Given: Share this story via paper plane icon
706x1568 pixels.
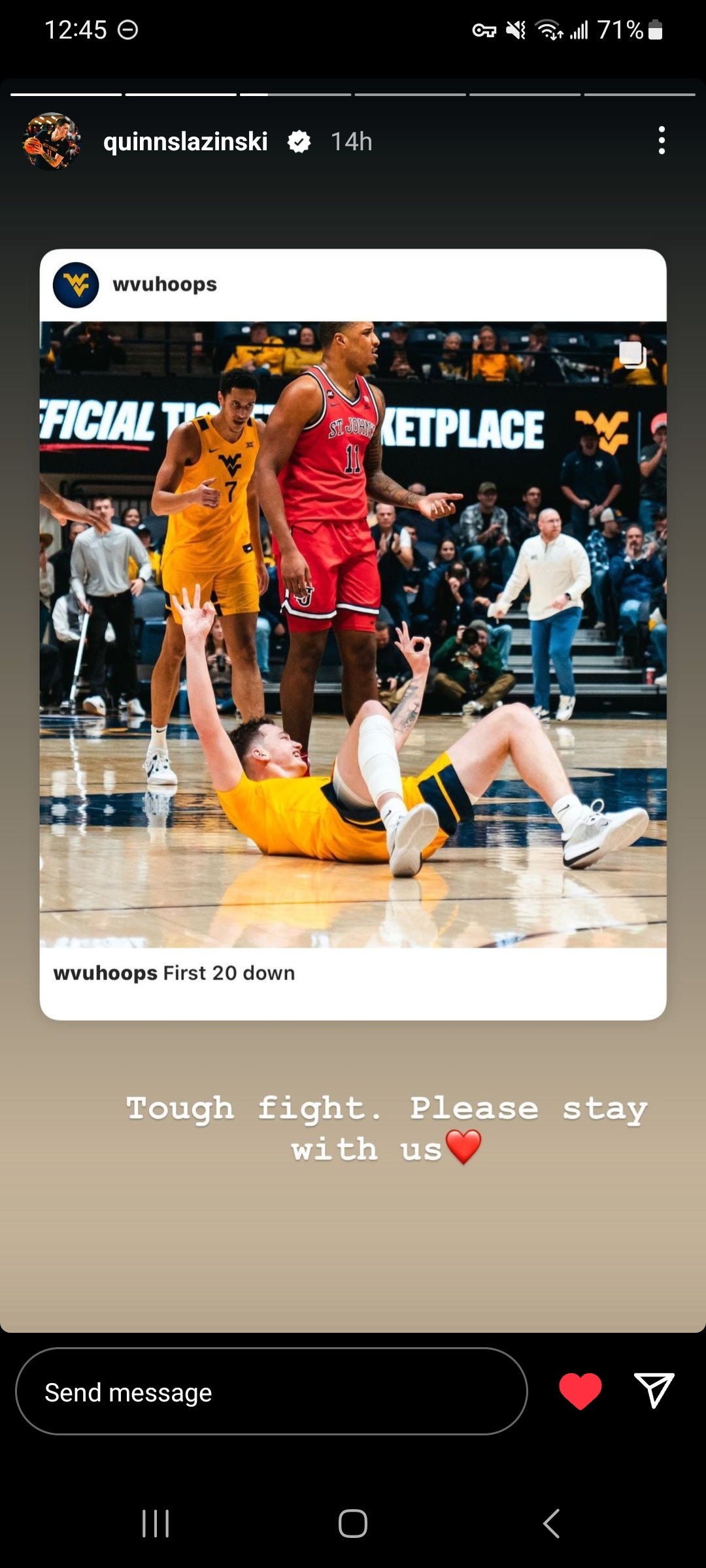Looking at the screenshot, I should (654, 1390).
